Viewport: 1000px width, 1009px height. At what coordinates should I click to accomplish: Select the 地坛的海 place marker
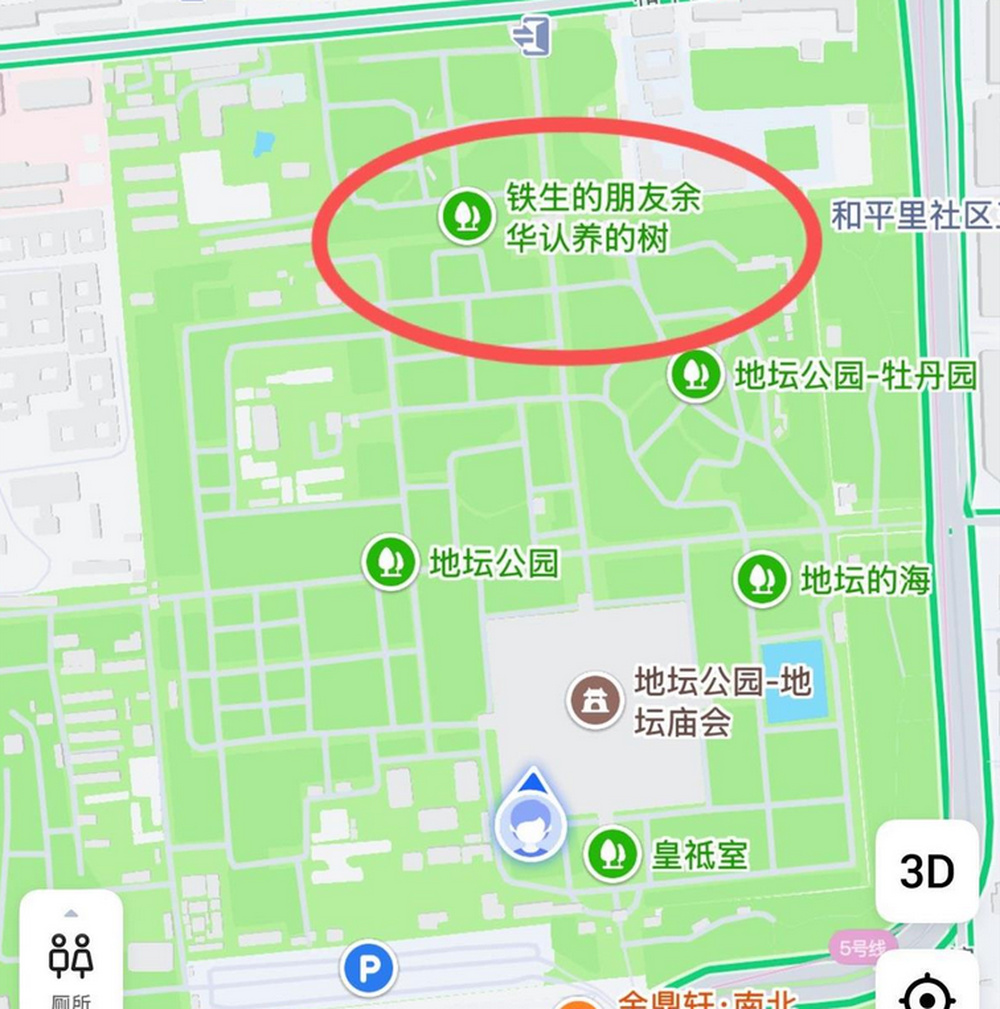click(x=762, y=579)
